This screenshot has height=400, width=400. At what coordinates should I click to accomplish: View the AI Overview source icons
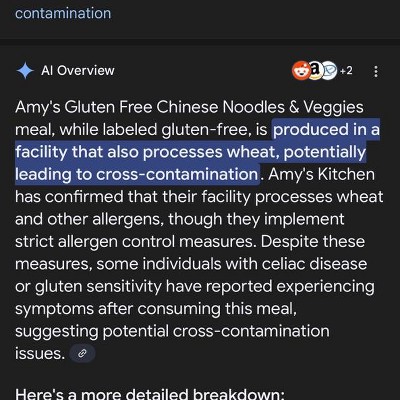(x=322, y=71)
